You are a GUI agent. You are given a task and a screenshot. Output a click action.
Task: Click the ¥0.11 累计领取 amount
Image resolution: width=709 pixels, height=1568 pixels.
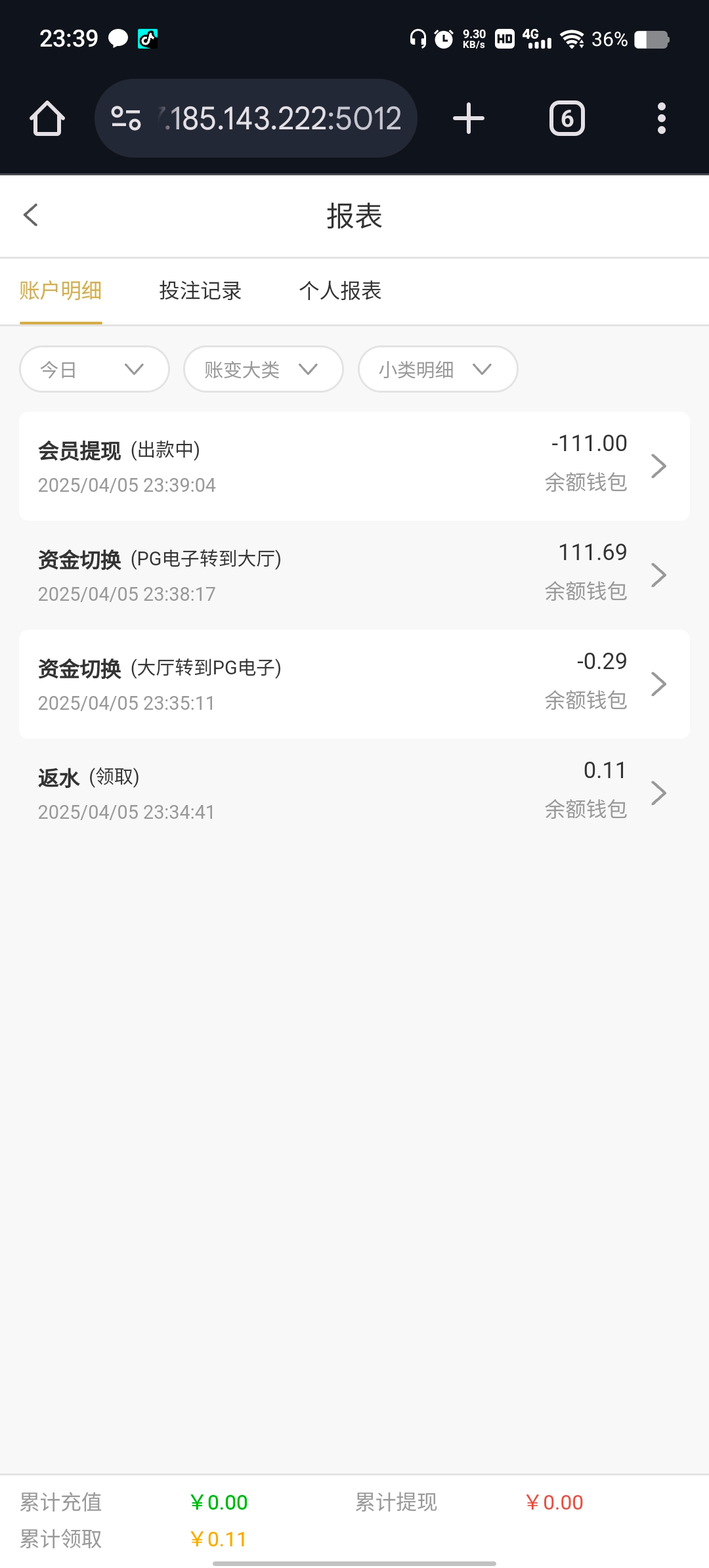(220, 1538)
